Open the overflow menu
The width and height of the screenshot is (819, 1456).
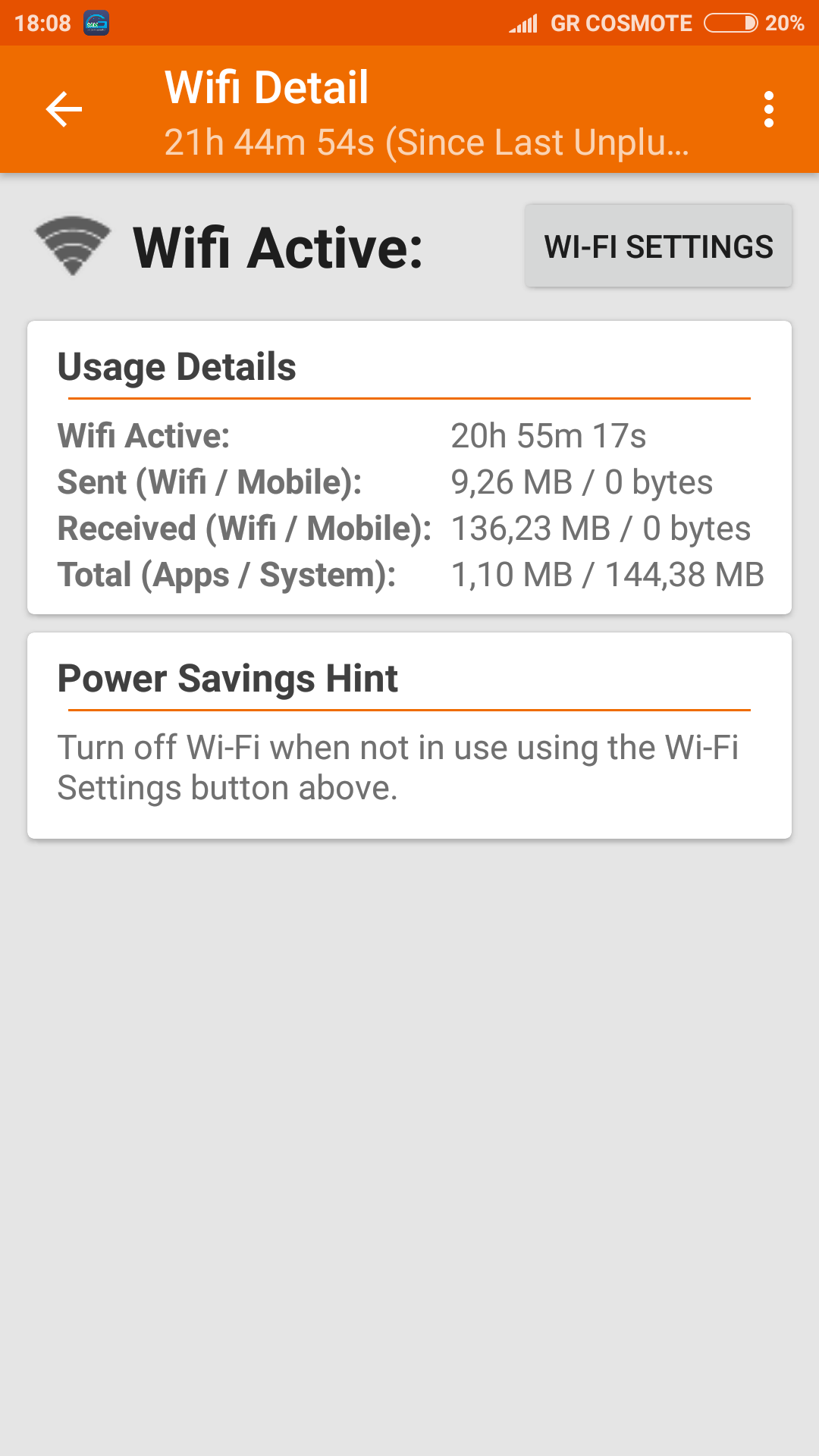point(769,109)
